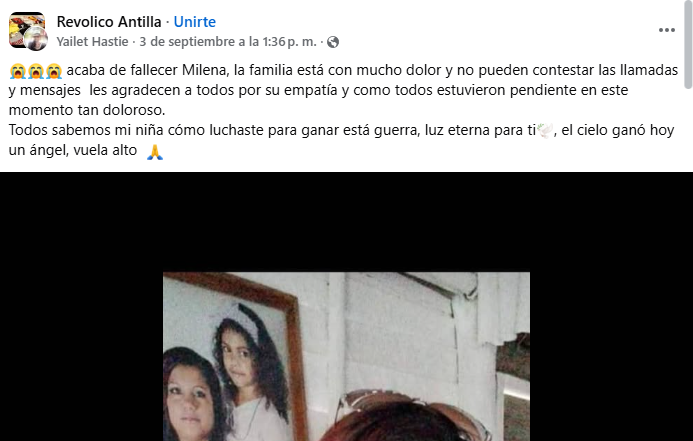Screen dimensions: 693x441
Task: Open the post options three-dot menu
Action: [x=666, y=30]
